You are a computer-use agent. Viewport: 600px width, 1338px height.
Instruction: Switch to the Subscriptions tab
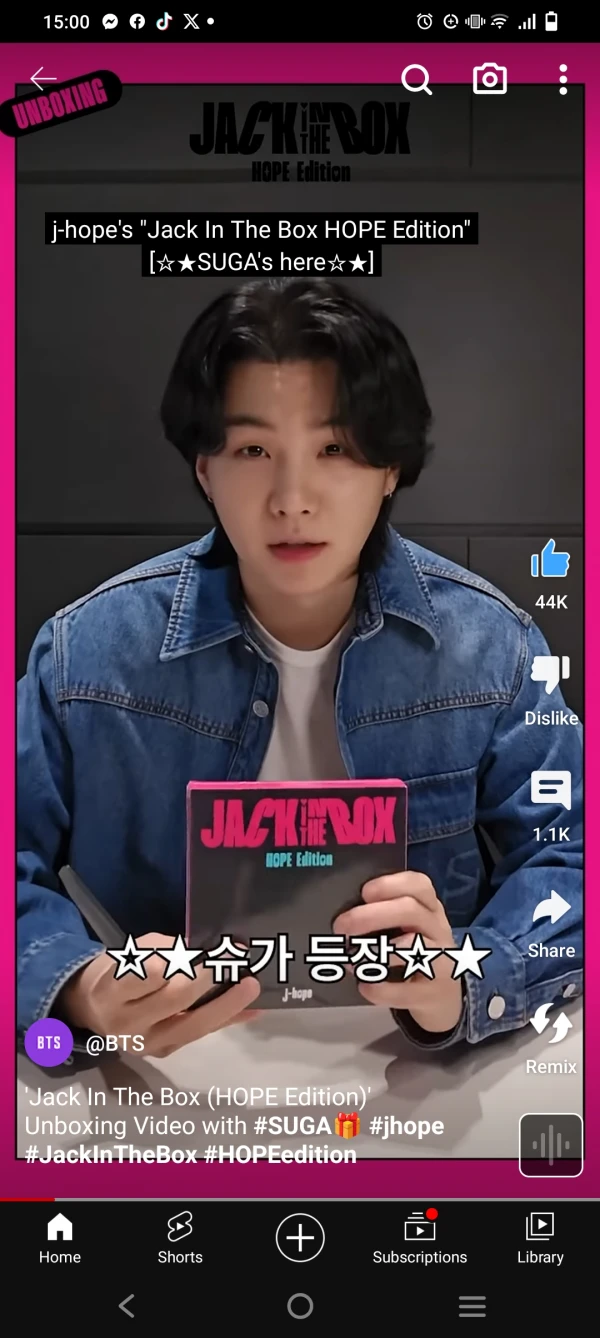pyautogui.click(x=420, y=1238)
